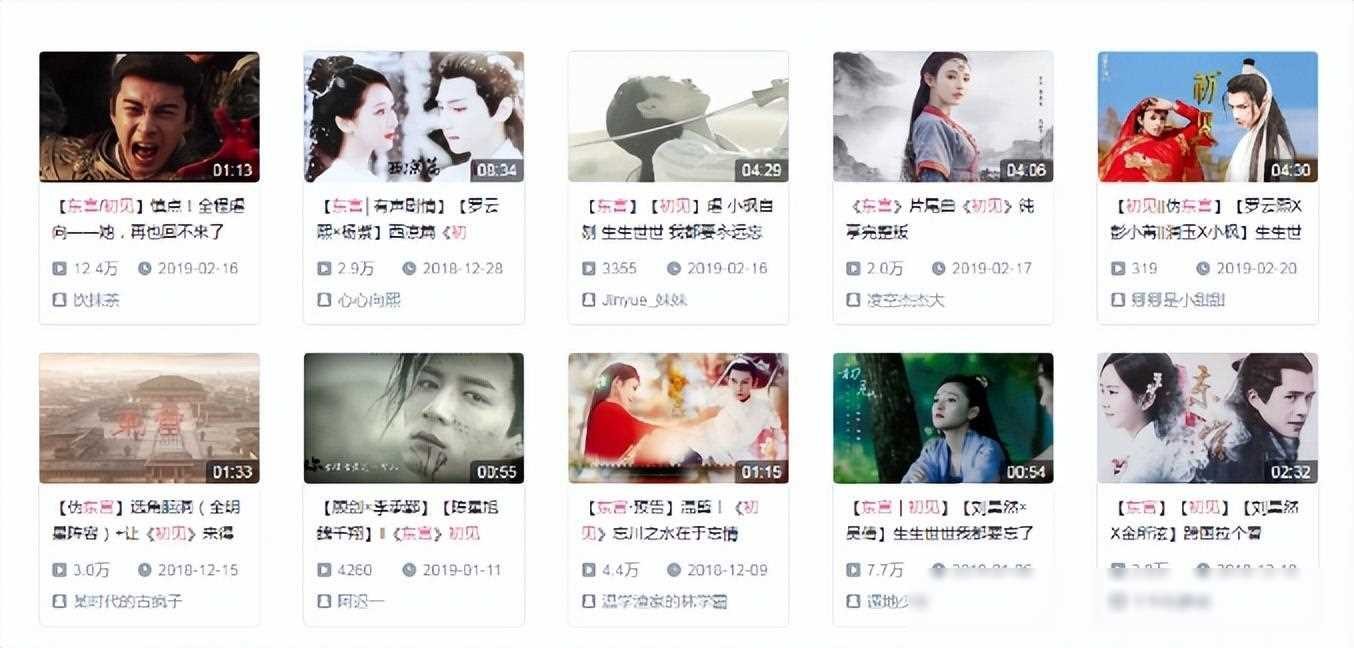This screenshot has width=1354, height=648.
Task: Play the 02:32 video thumbnail
Action: [x=1207, y=418]
